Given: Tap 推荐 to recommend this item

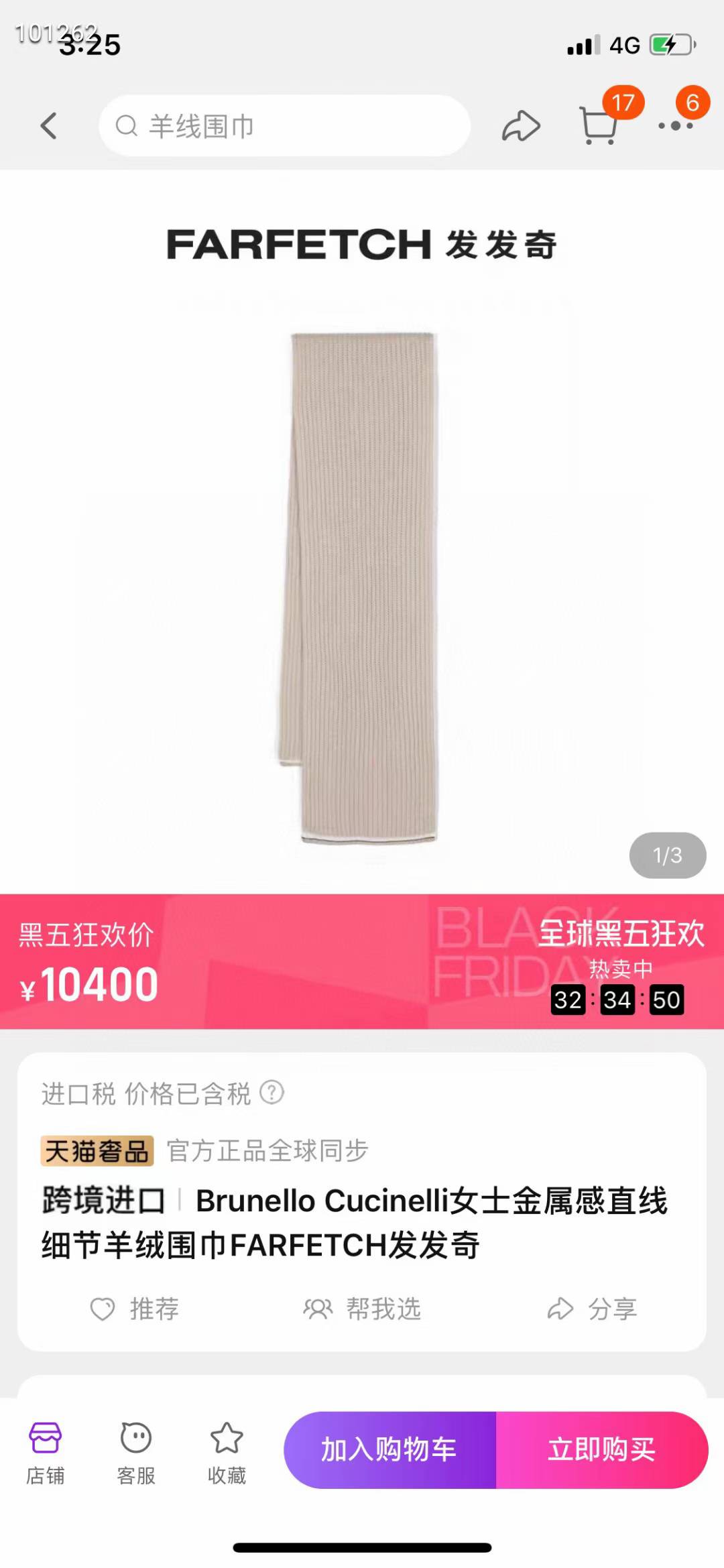Looking at the screenshot, I should (x=135, y=1309).
